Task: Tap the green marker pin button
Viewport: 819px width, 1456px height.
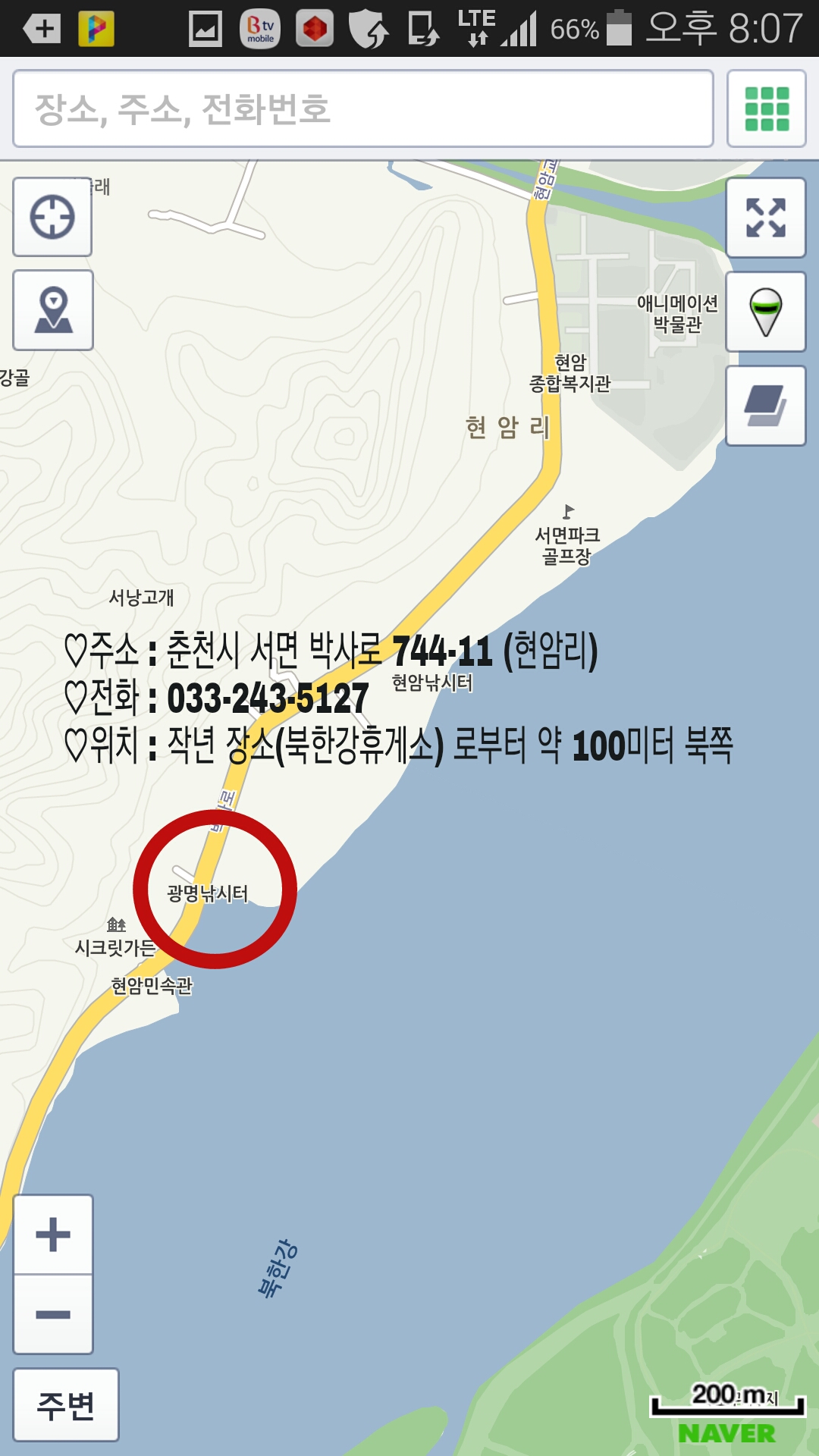Action: (765, 312)
